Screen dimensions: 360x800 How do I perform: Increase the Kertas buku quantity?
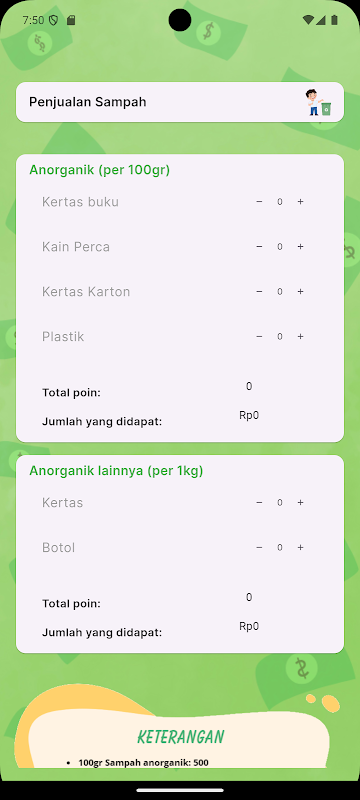(x=300, y=202)
